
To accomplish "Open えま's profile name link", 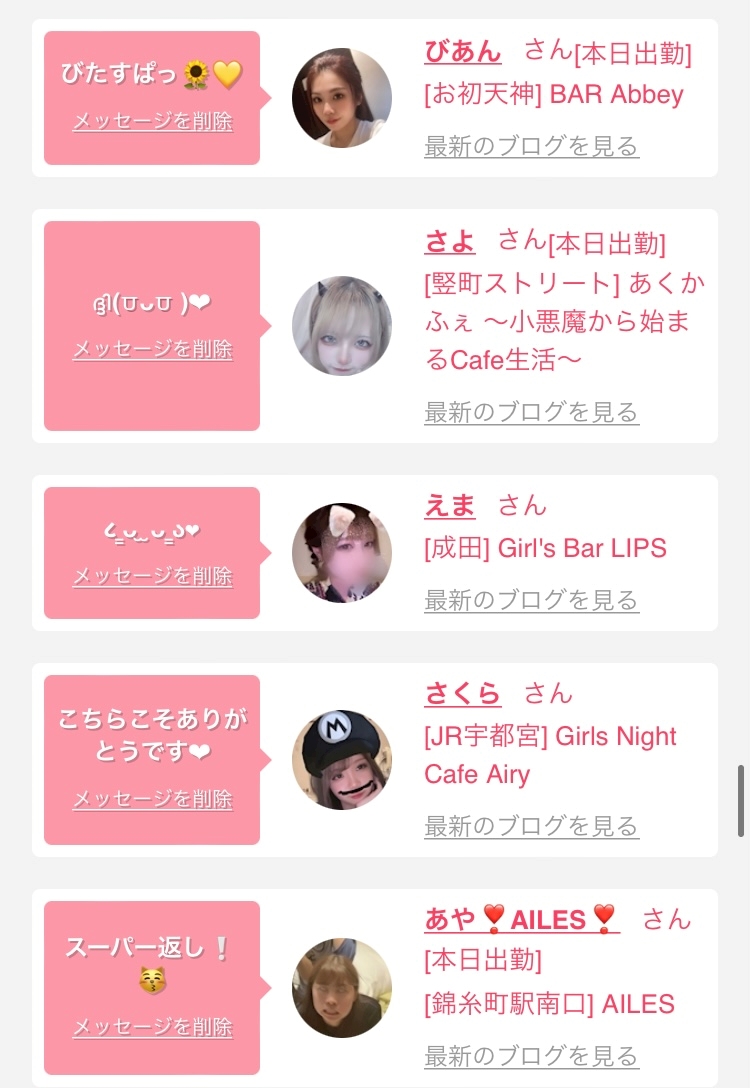I will pos(450,505).
